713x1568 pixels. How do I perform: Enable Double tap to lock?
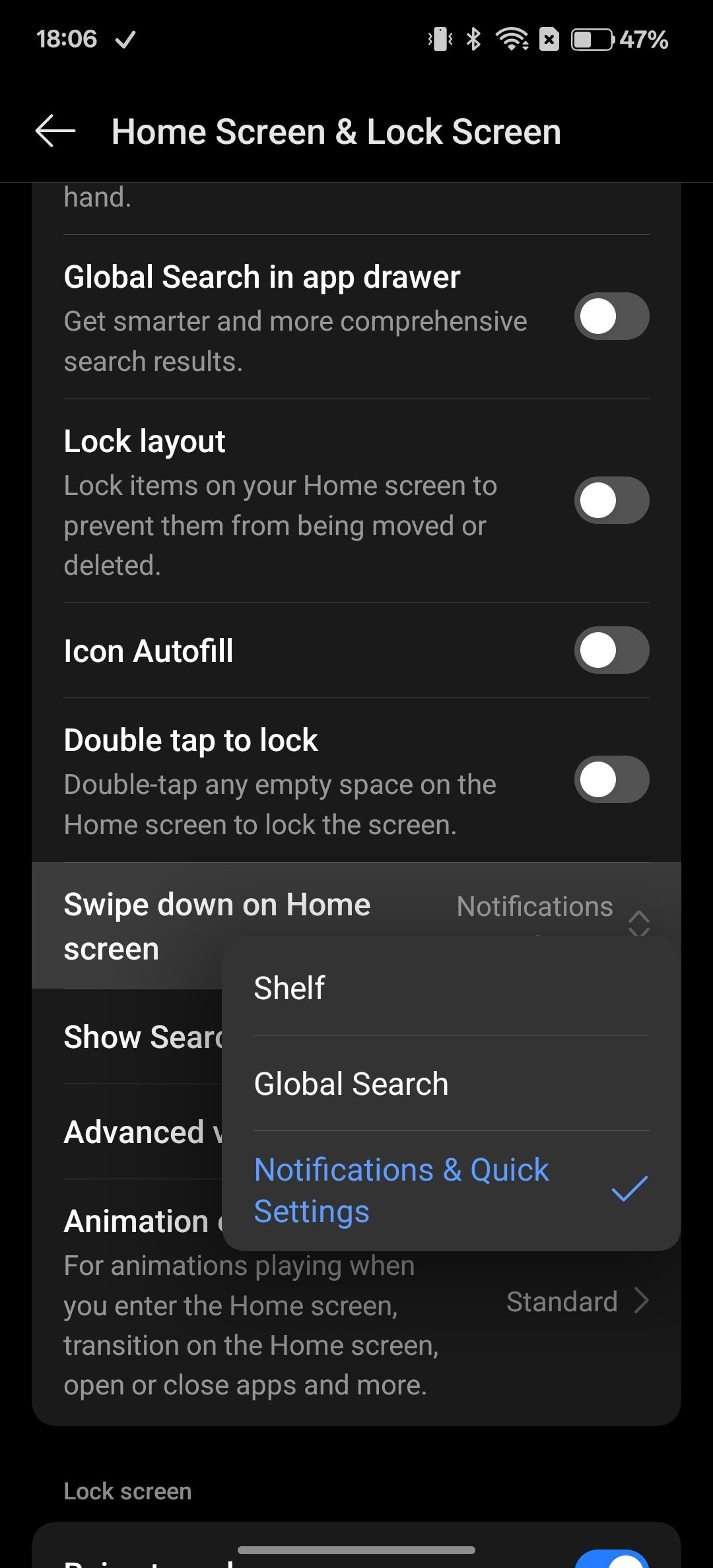(611, 779)
